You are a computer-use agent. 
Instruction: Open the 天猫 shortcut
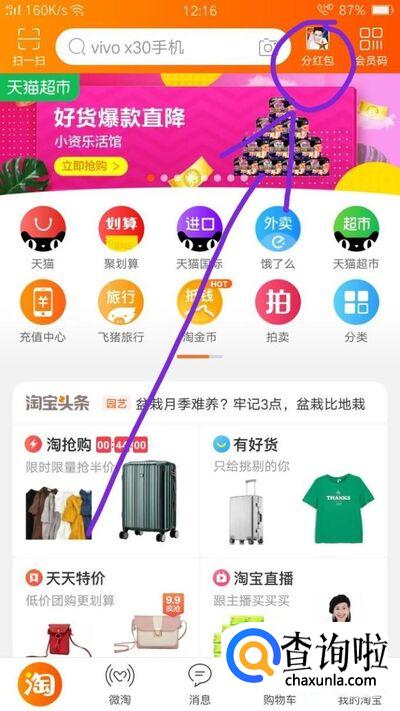tap(43, 238)
